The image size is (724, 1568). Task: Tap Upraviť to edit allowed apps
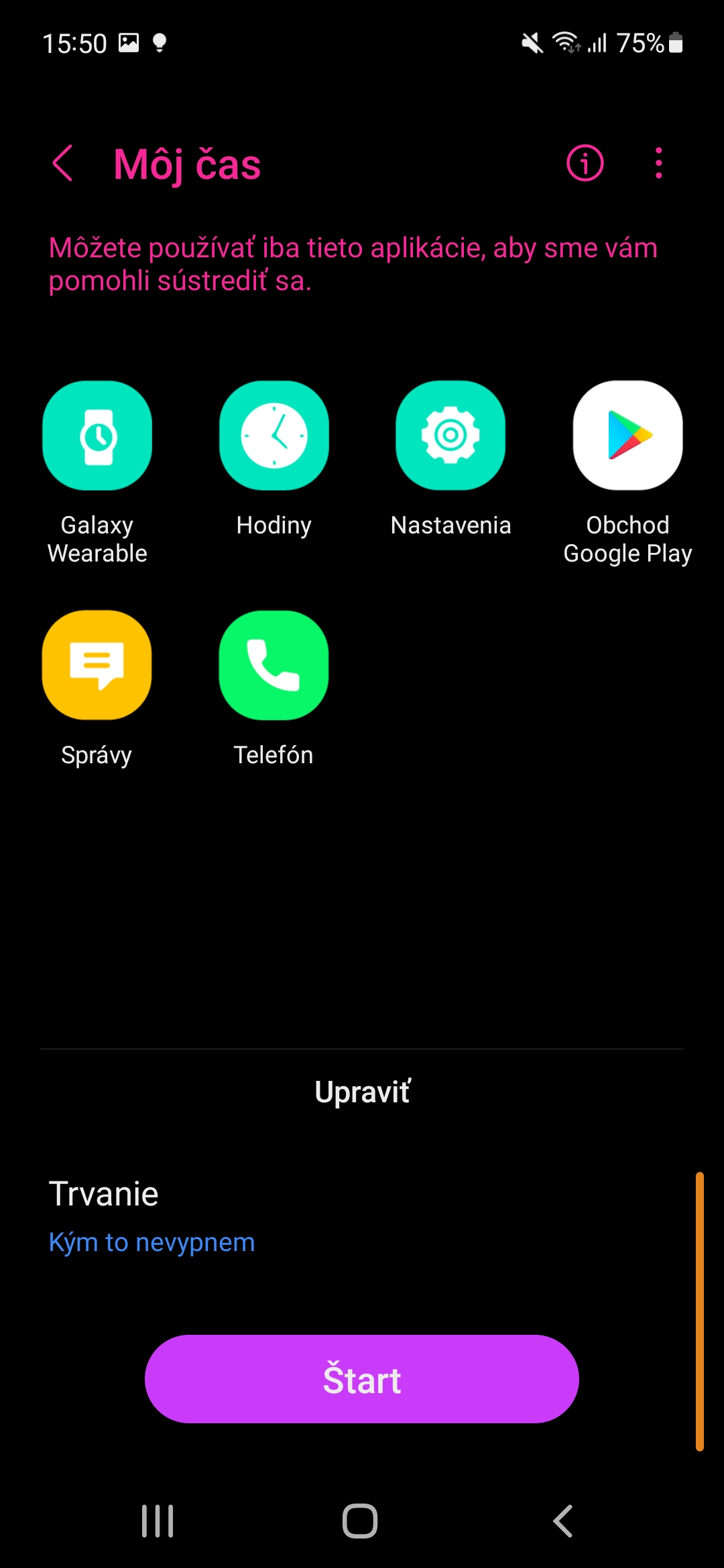click(x=362, y=1092)
